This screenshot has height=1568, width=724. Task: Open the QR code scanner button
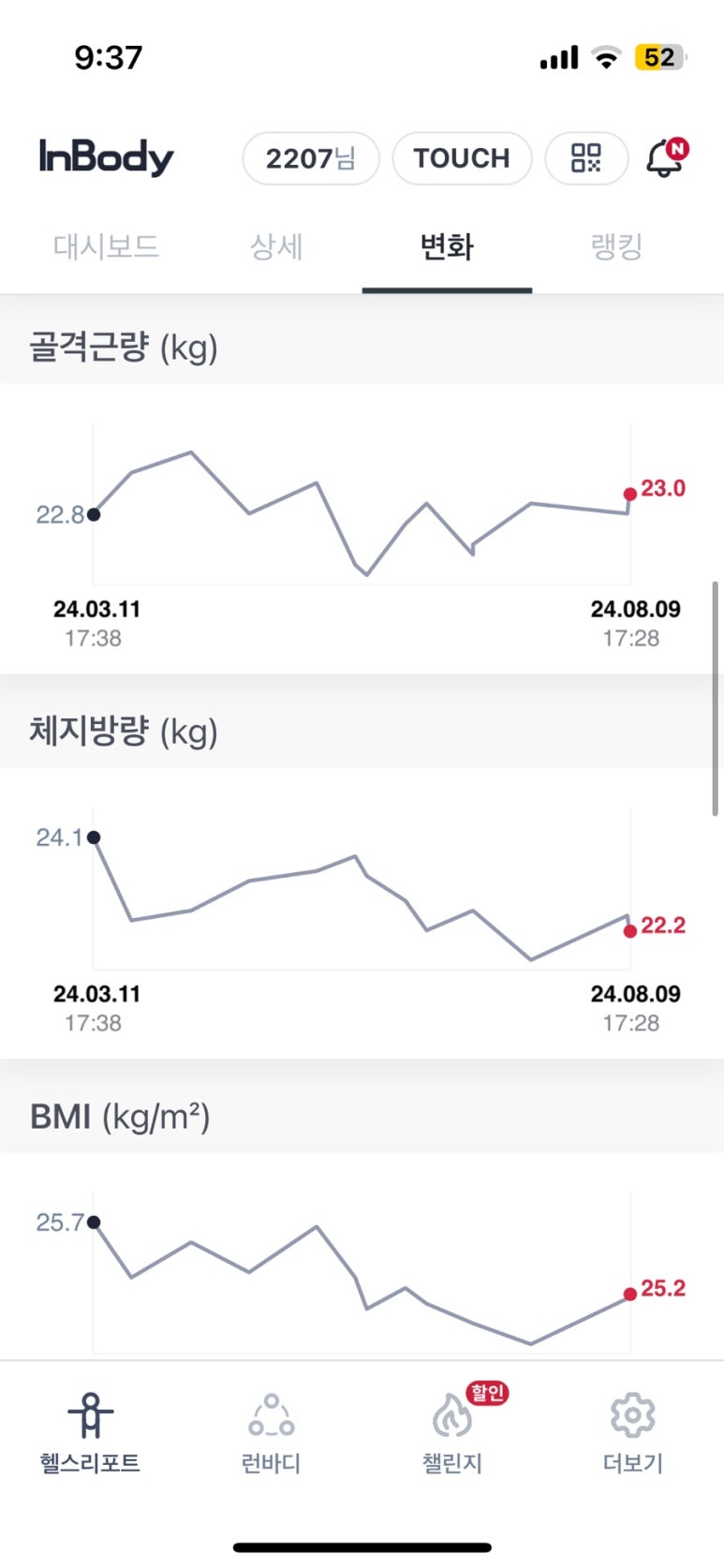click(x=586, y=158)
